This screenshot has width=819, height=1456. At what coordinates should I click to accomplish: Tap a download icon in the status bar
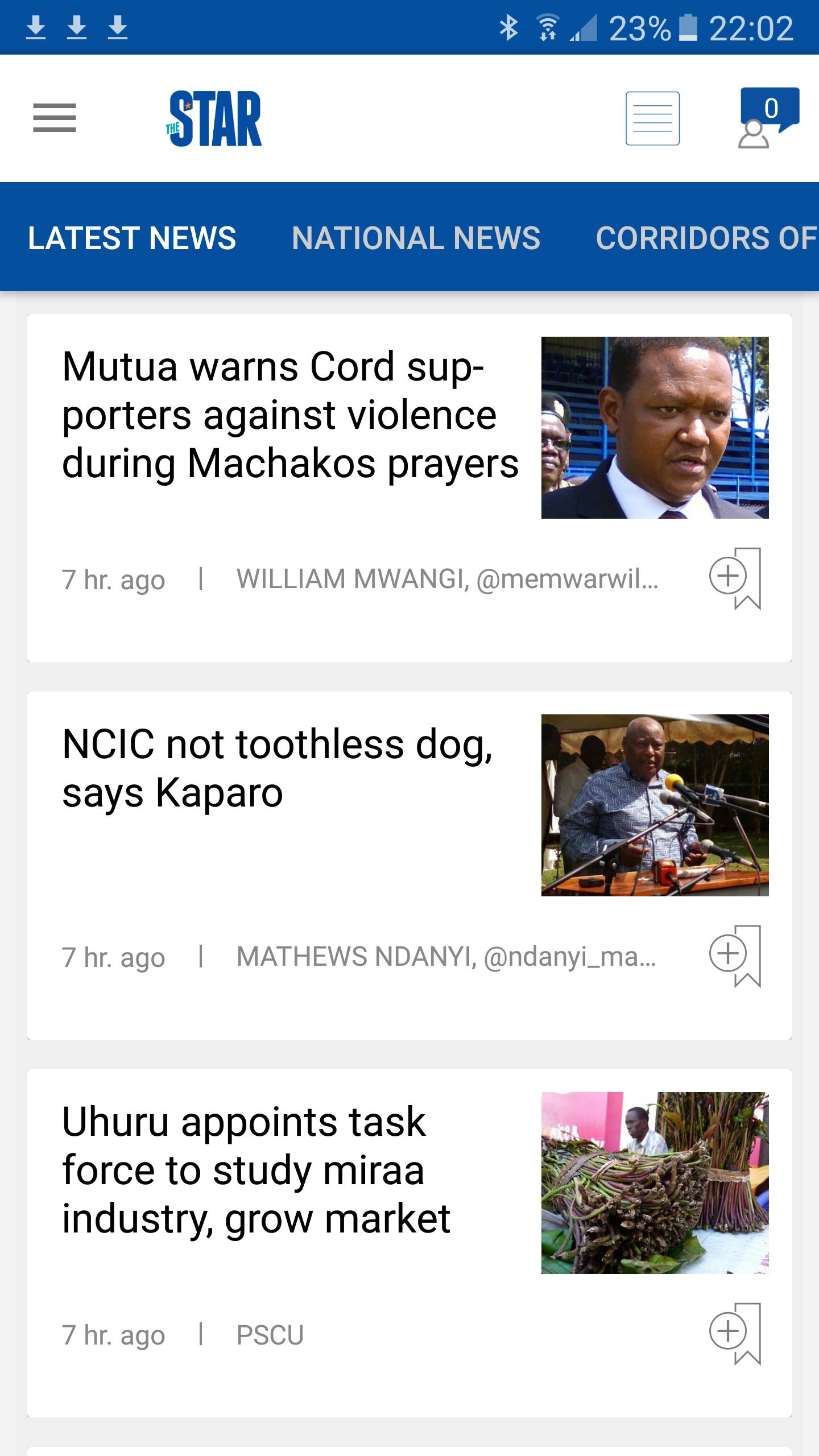[36, 27]
